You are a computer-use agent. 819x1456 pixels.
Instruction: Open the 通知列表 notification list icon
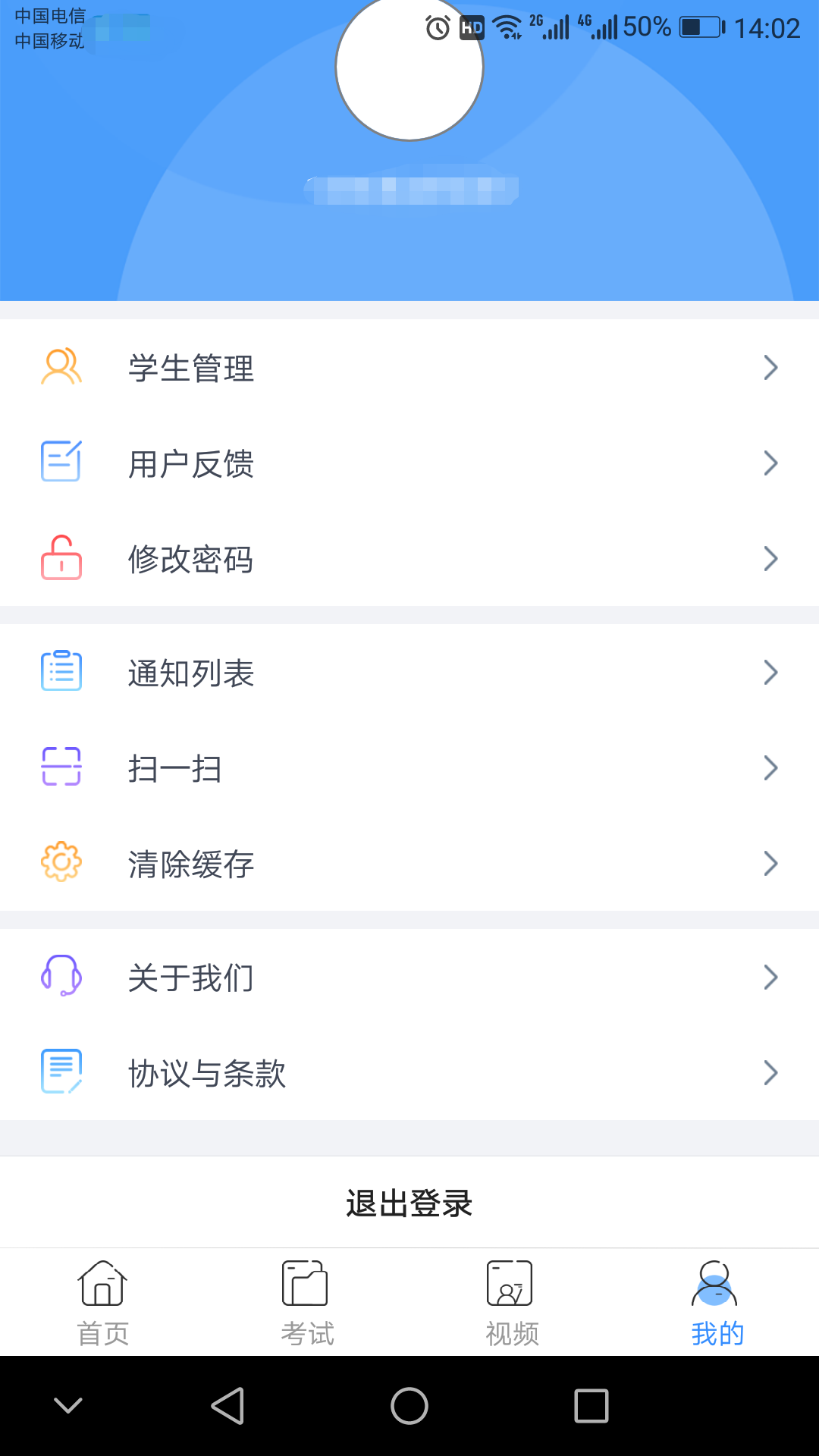61,672
